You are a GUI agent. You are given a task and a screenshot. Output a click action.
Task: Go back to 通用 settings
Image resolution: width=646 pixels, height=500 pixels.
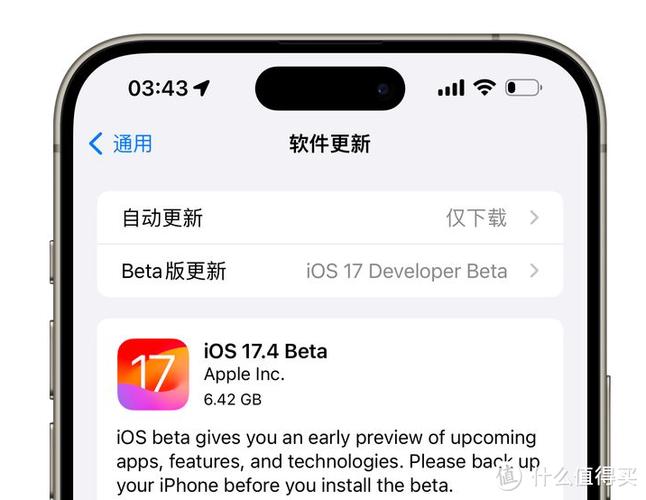click(120, 143)
